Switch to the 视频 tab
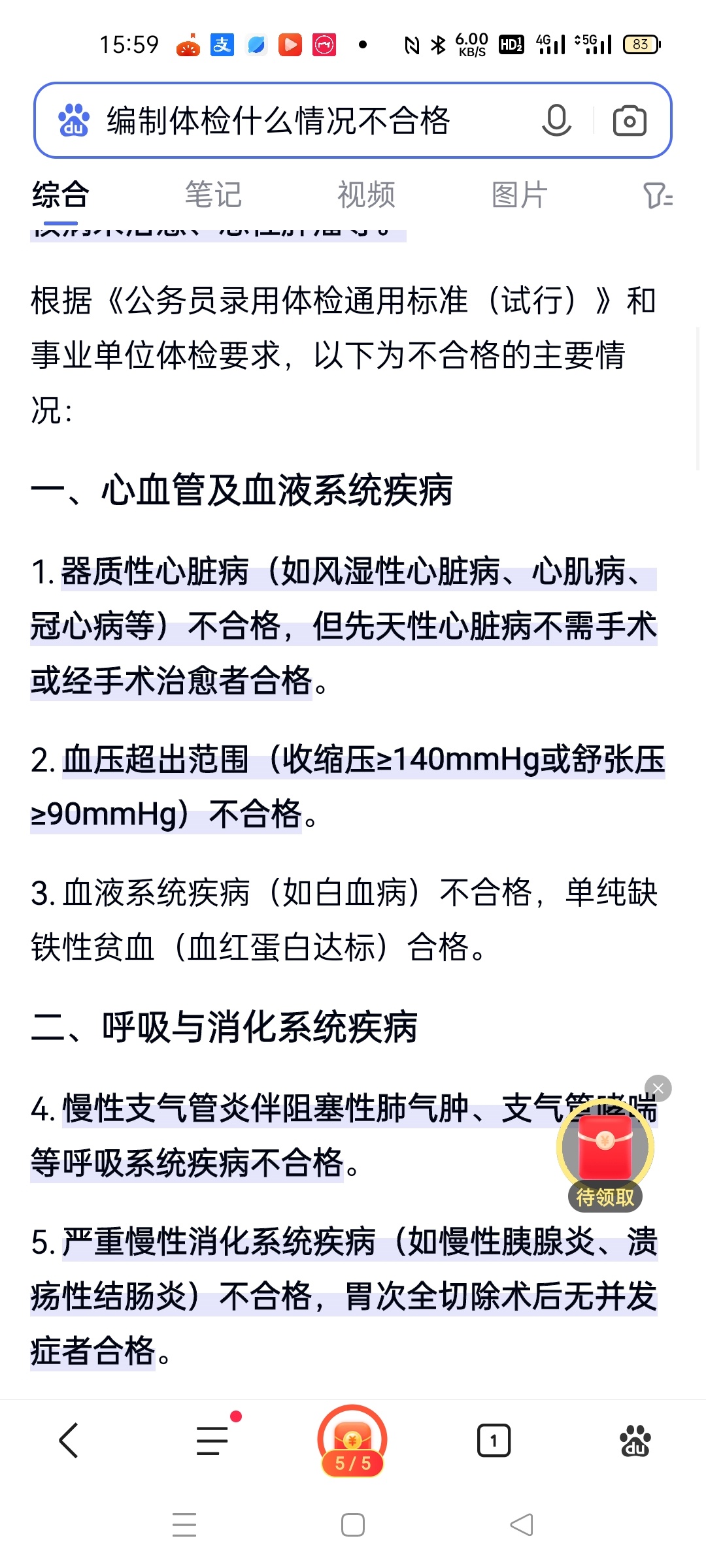 [366, 195]
